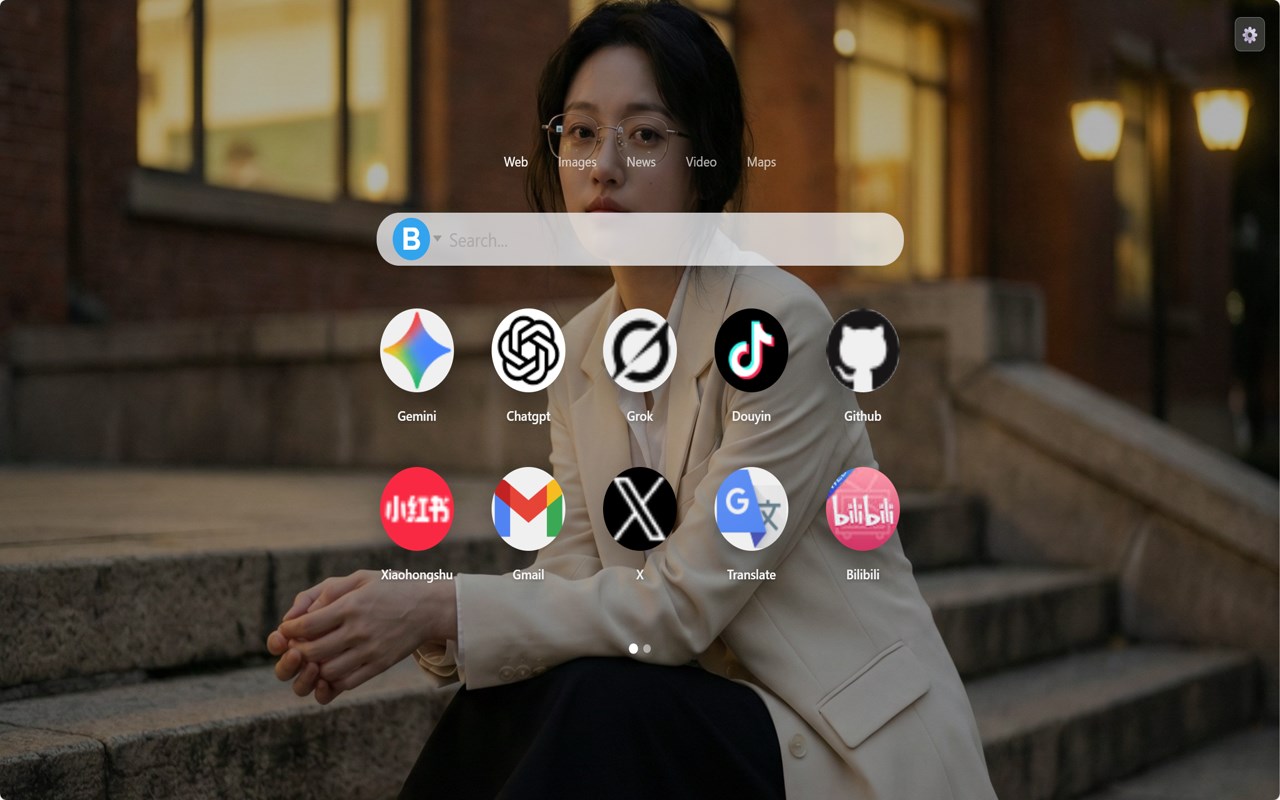Open the Translate shortcut
Image resolution: width=1280 pixels, height=800 pixels.
click(x=751, y=509)
